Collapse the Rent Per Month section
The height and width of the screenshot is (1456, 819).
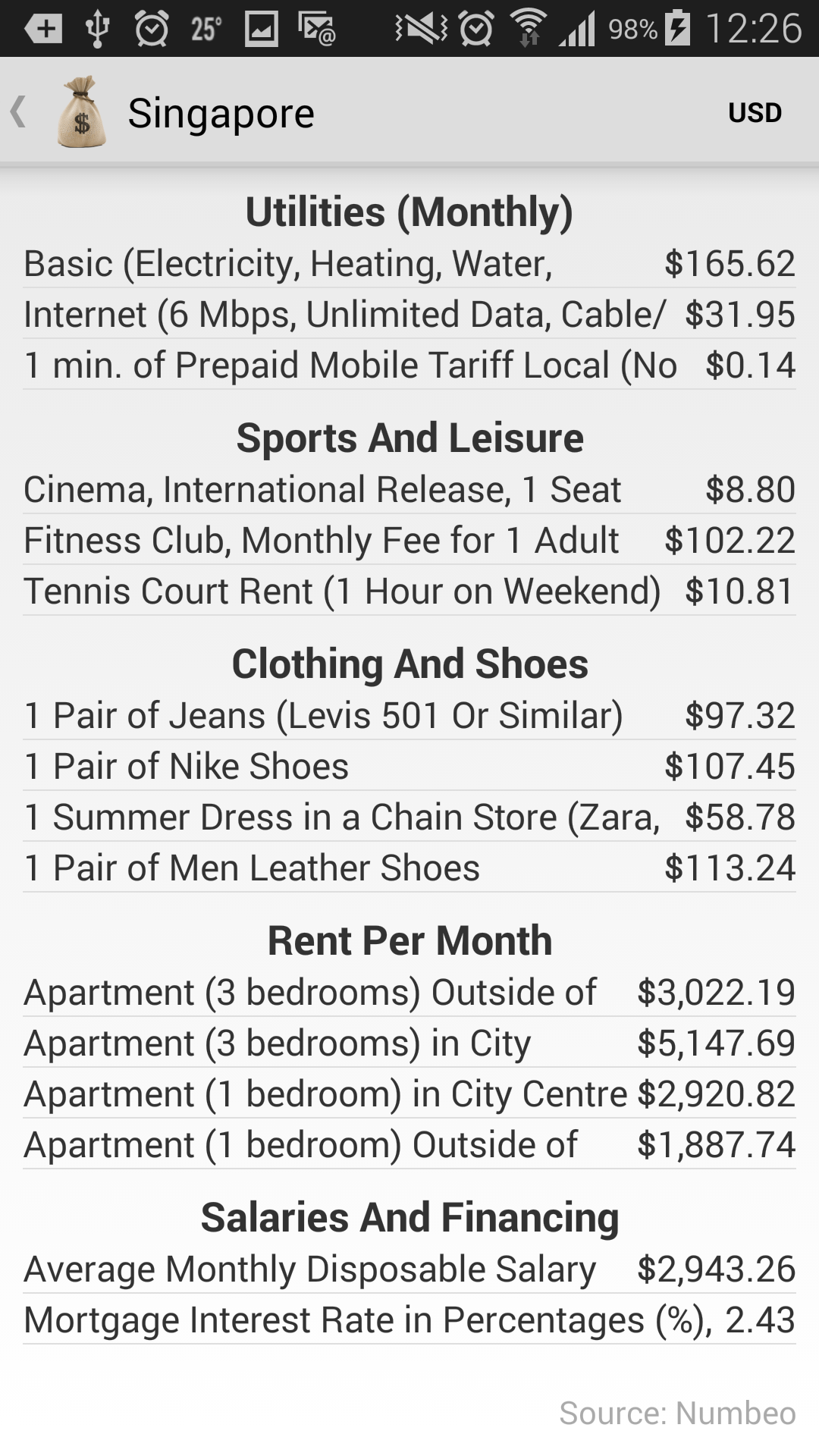(409, 940)
